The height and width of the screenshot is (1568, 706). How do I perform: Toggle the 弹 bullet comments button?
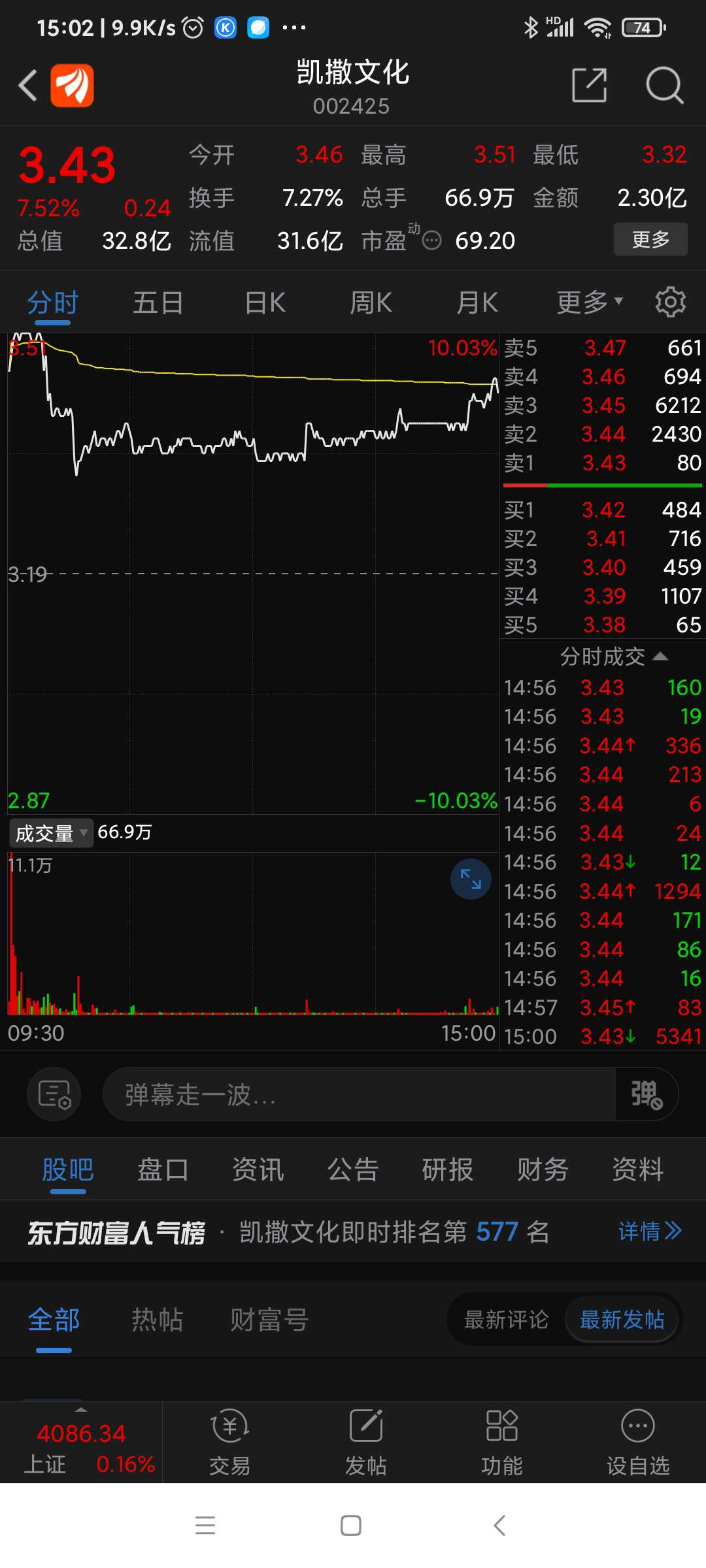coord(646,1094)
